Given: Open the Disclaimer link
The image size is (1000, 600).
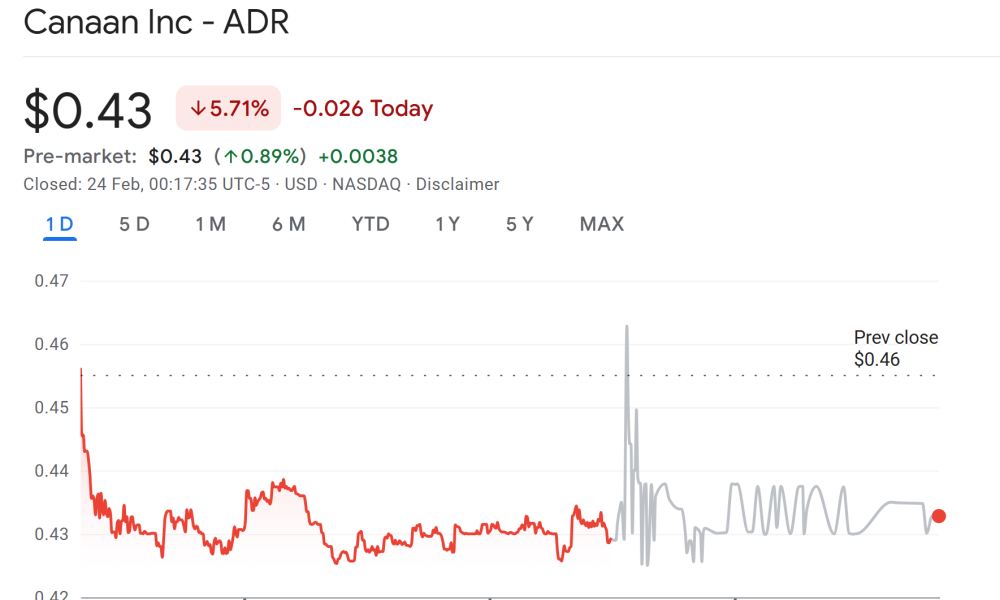Looking at the screenshot, I should 457,184.
